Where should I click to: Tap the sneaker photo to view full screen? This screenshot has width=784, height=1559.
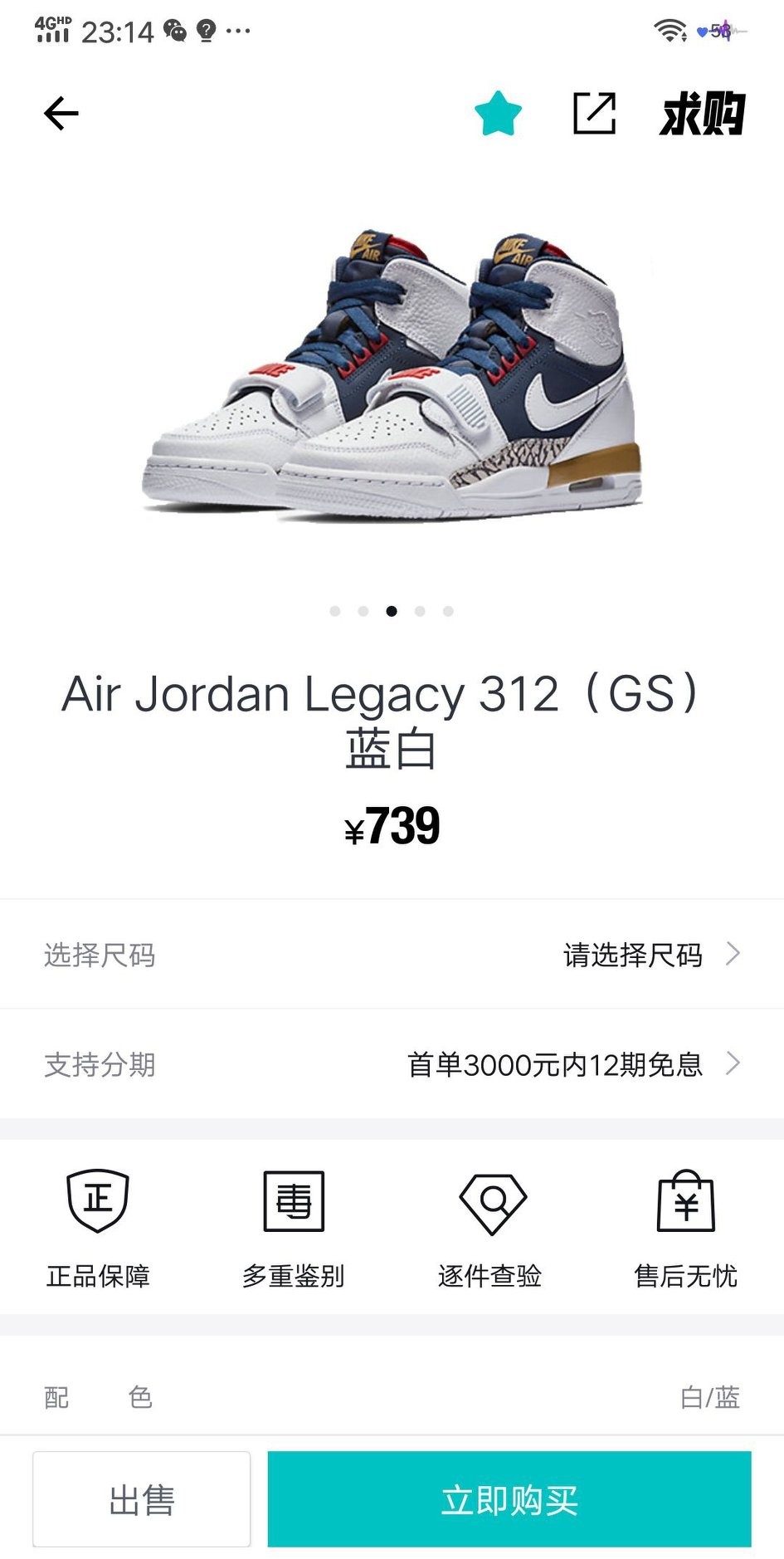click(392, 374)
